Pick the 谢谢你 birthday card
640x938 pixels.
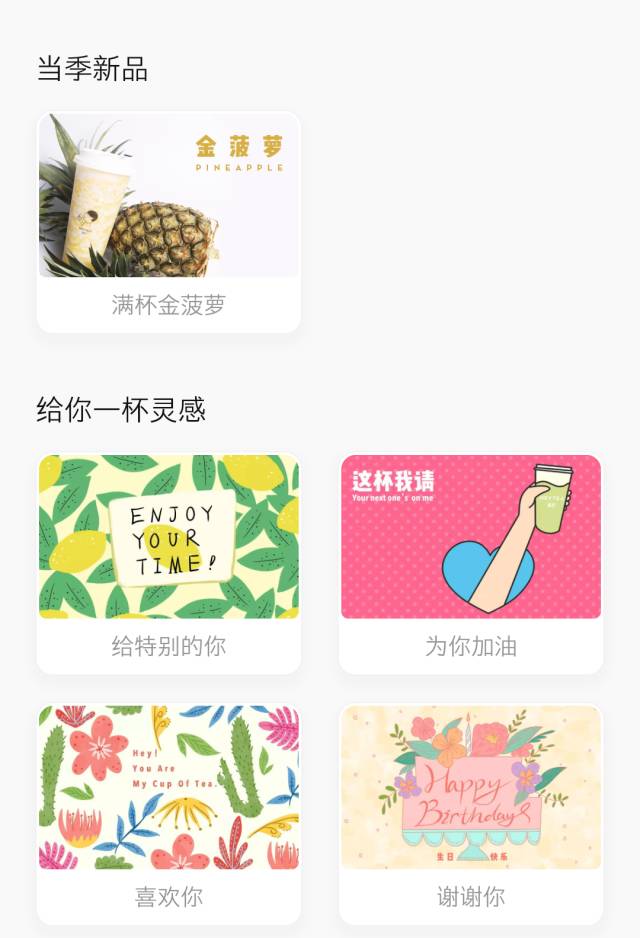[470, 814]
